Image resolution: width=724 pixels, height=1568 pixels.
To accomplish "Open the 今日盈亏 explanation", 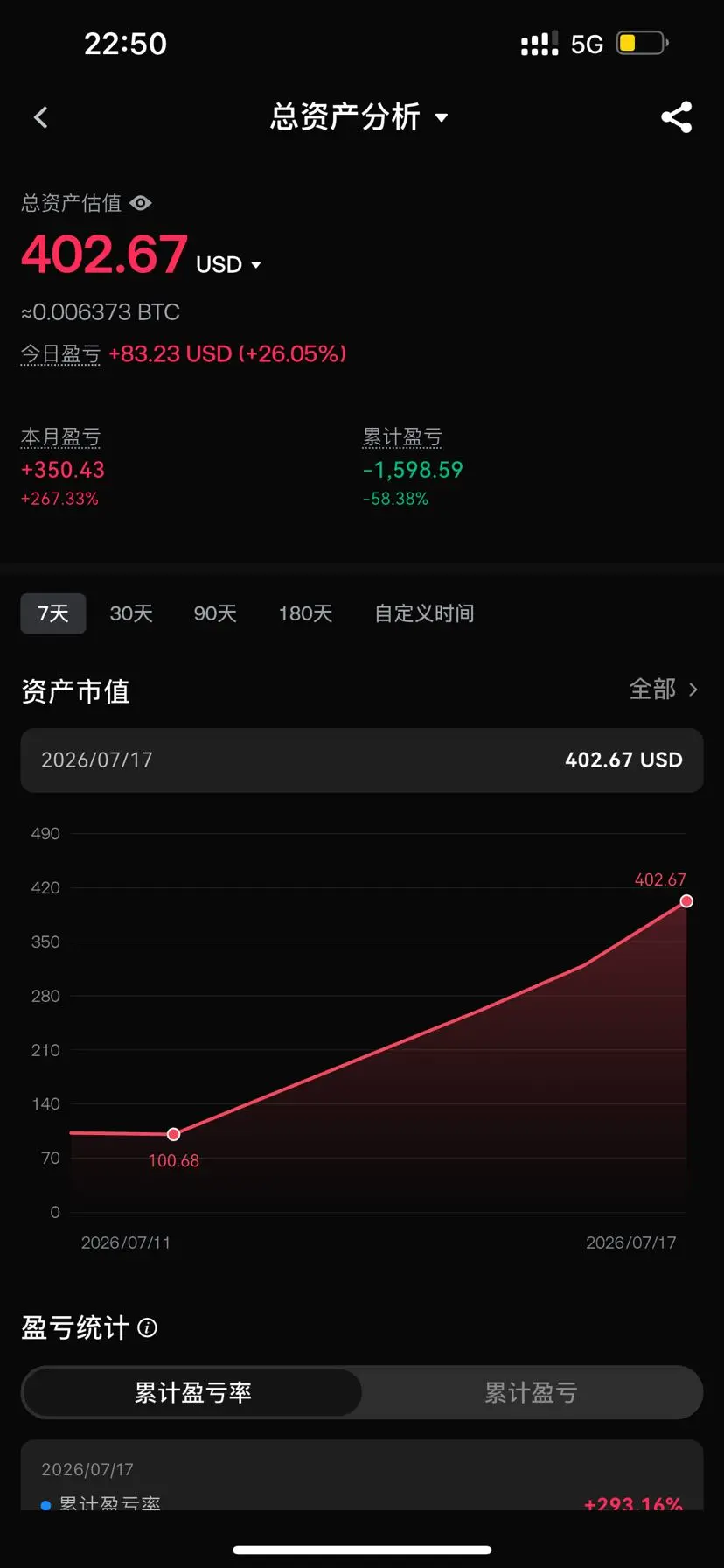I will [60, 354].
